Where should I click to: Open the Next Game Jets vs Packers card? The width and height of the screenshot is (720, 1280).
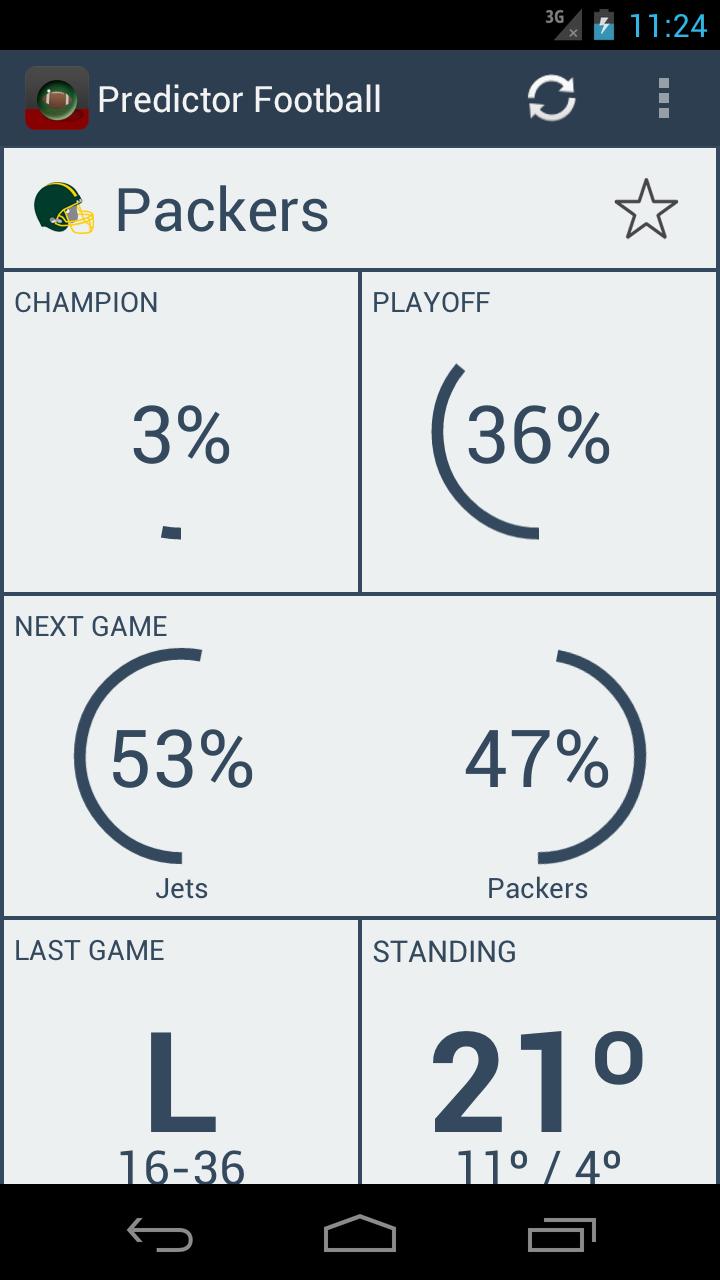(x=360, y=757)
